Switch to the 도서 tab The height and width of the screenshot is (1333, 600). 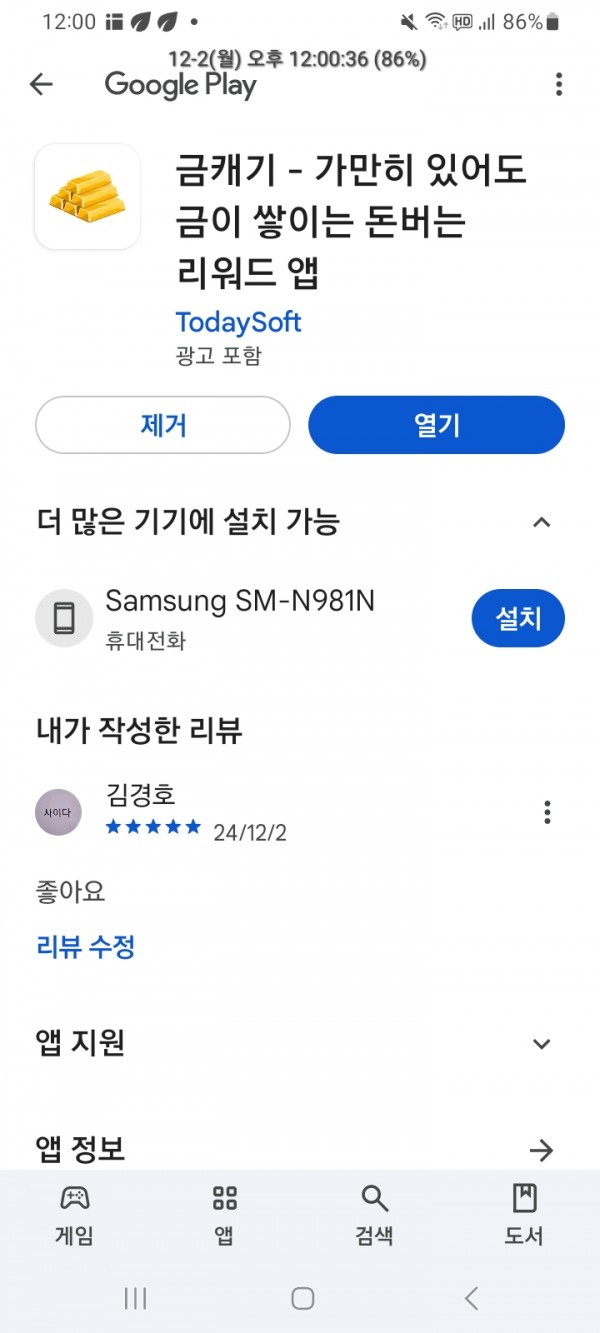[x=524, y=1215]
